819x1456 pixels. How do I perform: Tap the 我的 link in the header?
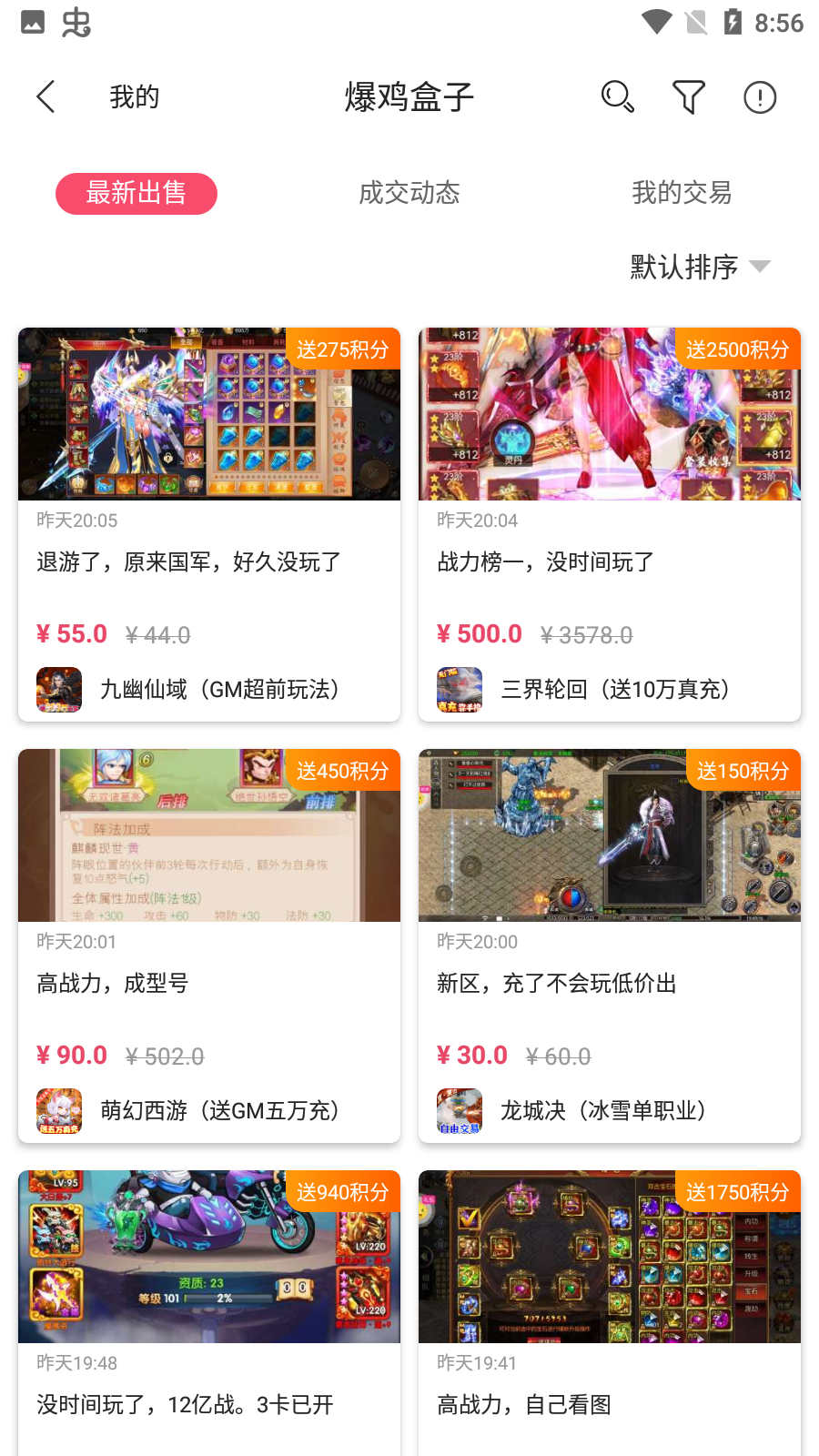[135, 96]
